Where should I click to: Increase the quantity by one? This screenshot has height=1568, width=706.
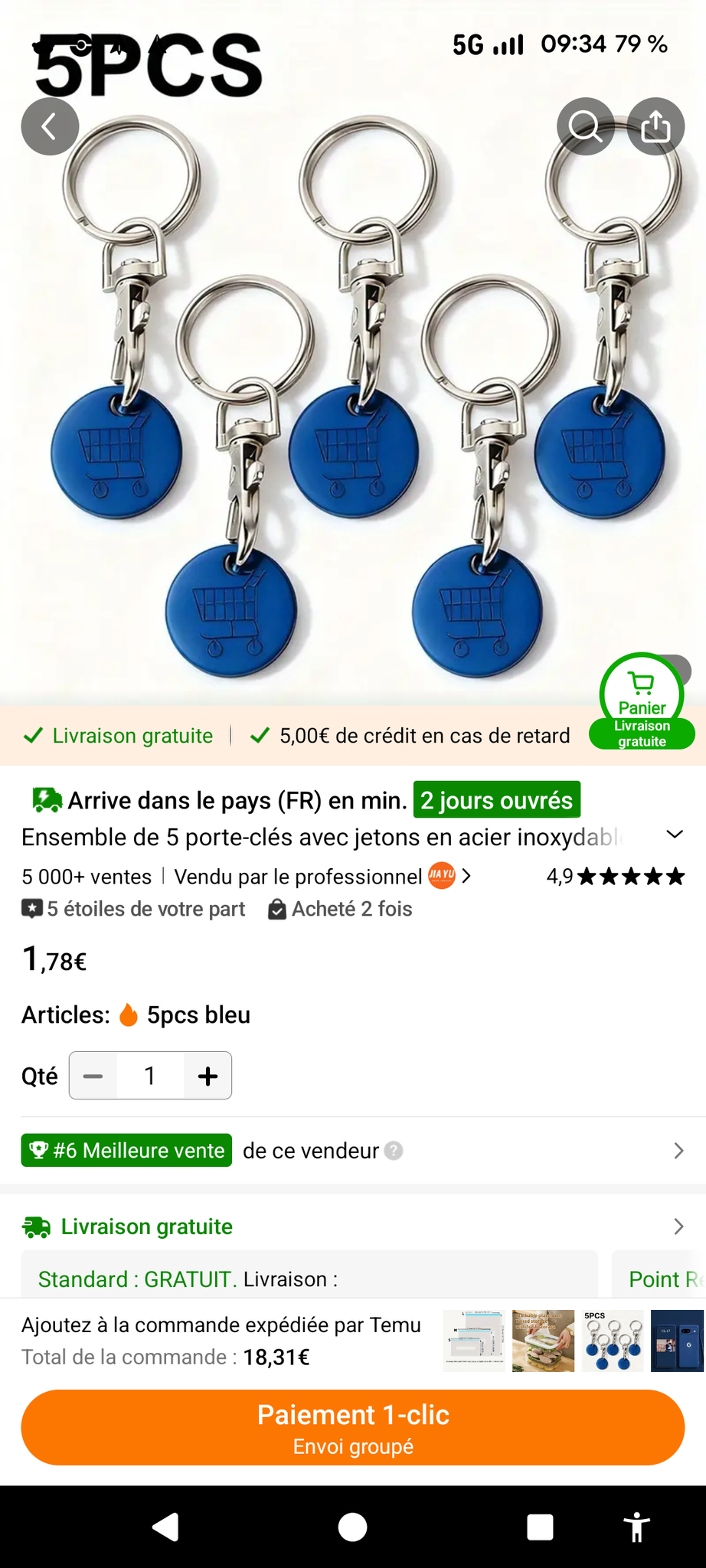click(x=208, y=1076)
